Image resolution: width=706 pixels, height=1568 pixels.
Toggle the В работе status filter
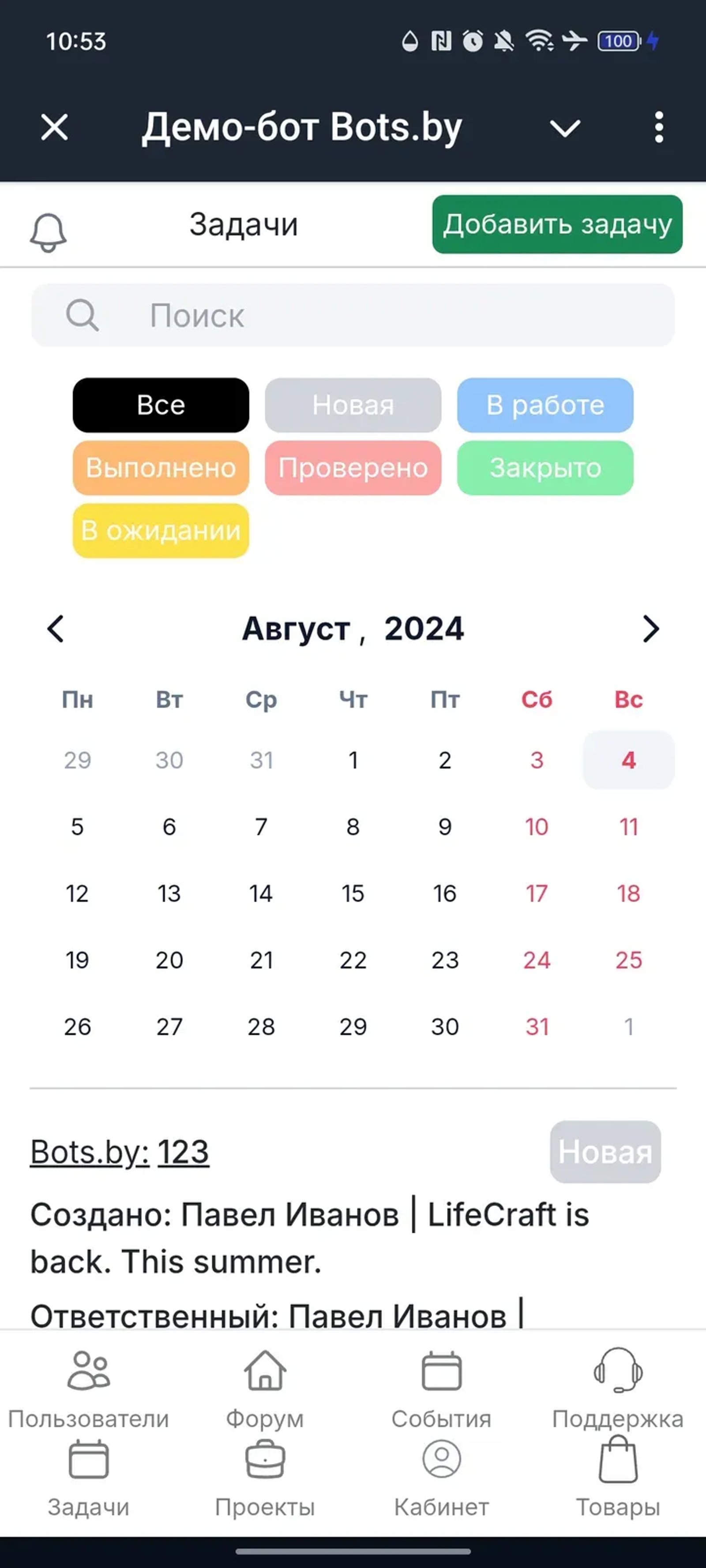pos(545,405)
